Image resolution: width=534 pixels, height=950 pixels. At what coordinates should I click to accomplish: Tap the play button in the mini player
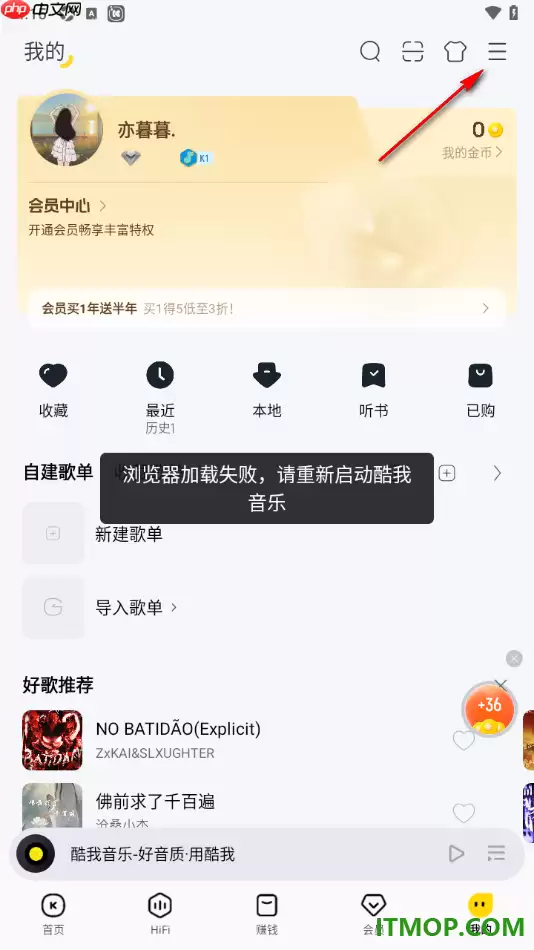click(456, 854)
